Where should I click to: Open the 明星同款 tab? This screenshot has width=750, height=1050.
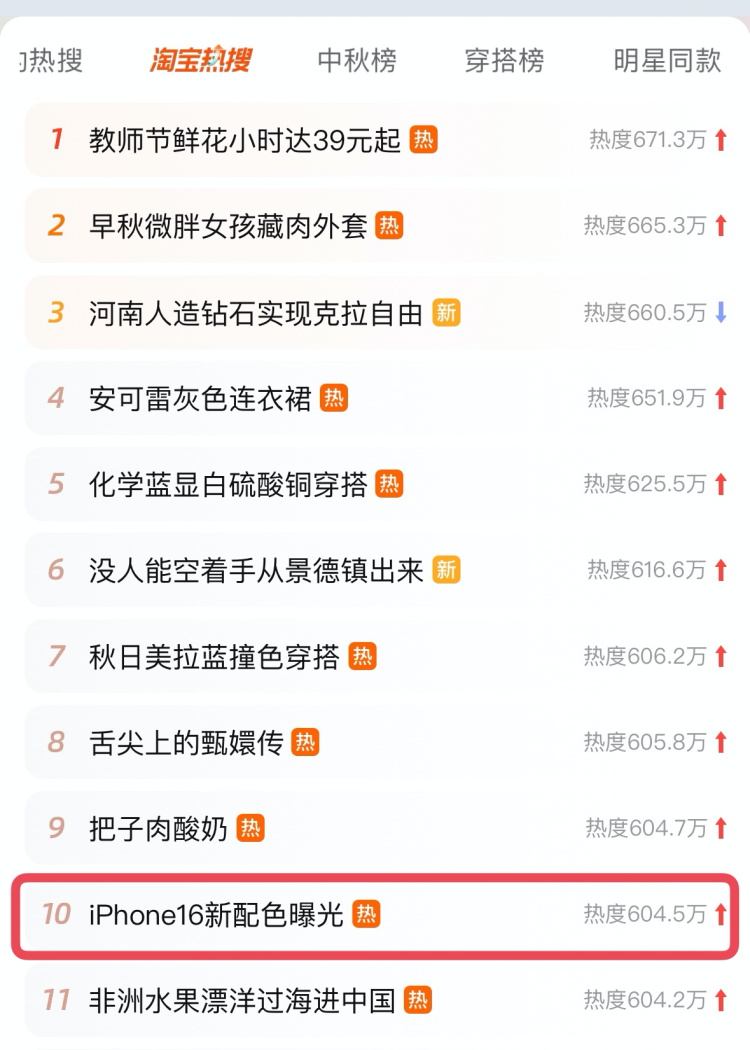coord(667,60)
